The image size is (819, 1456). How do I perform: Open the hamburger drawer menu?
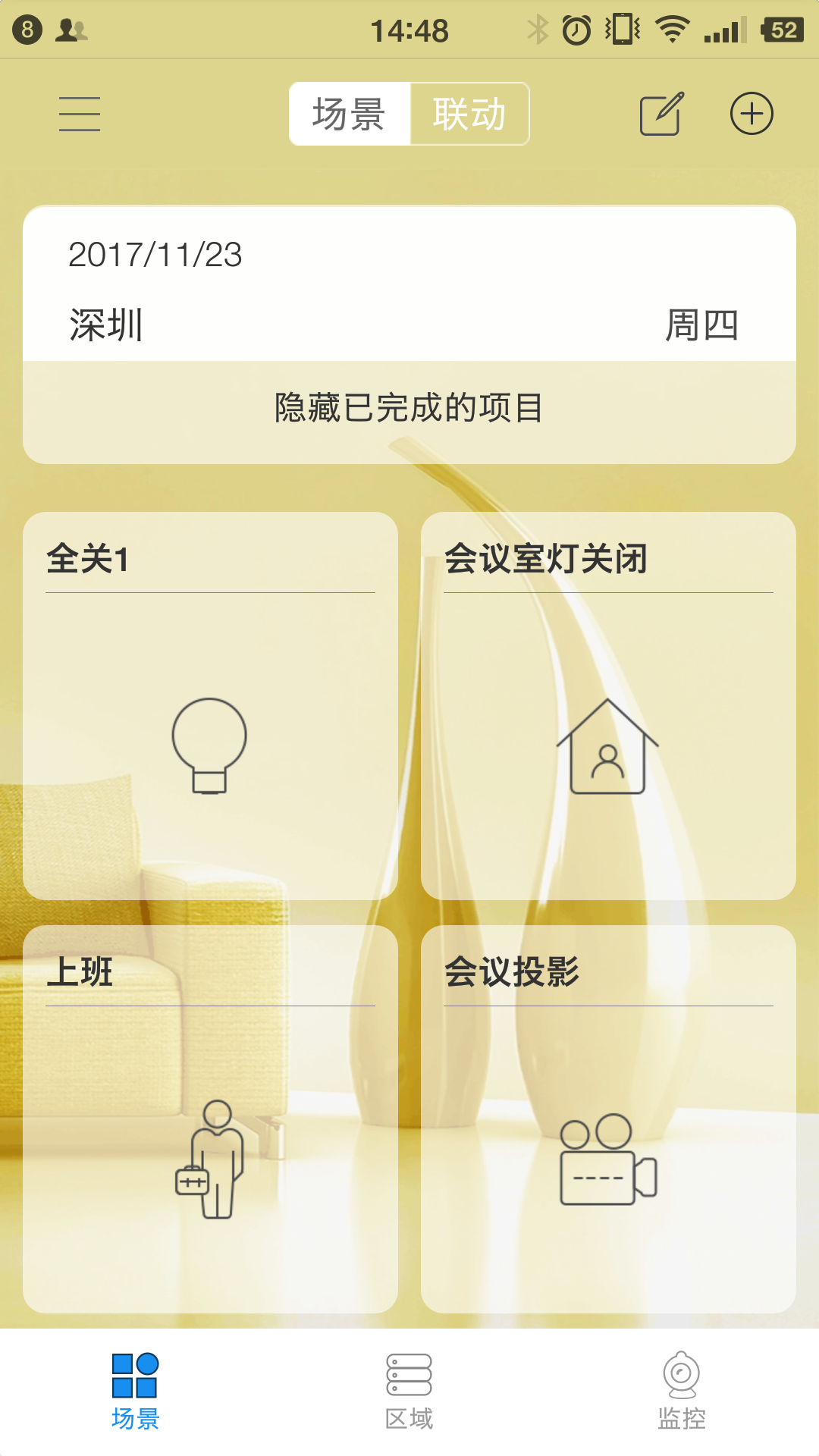80,115
